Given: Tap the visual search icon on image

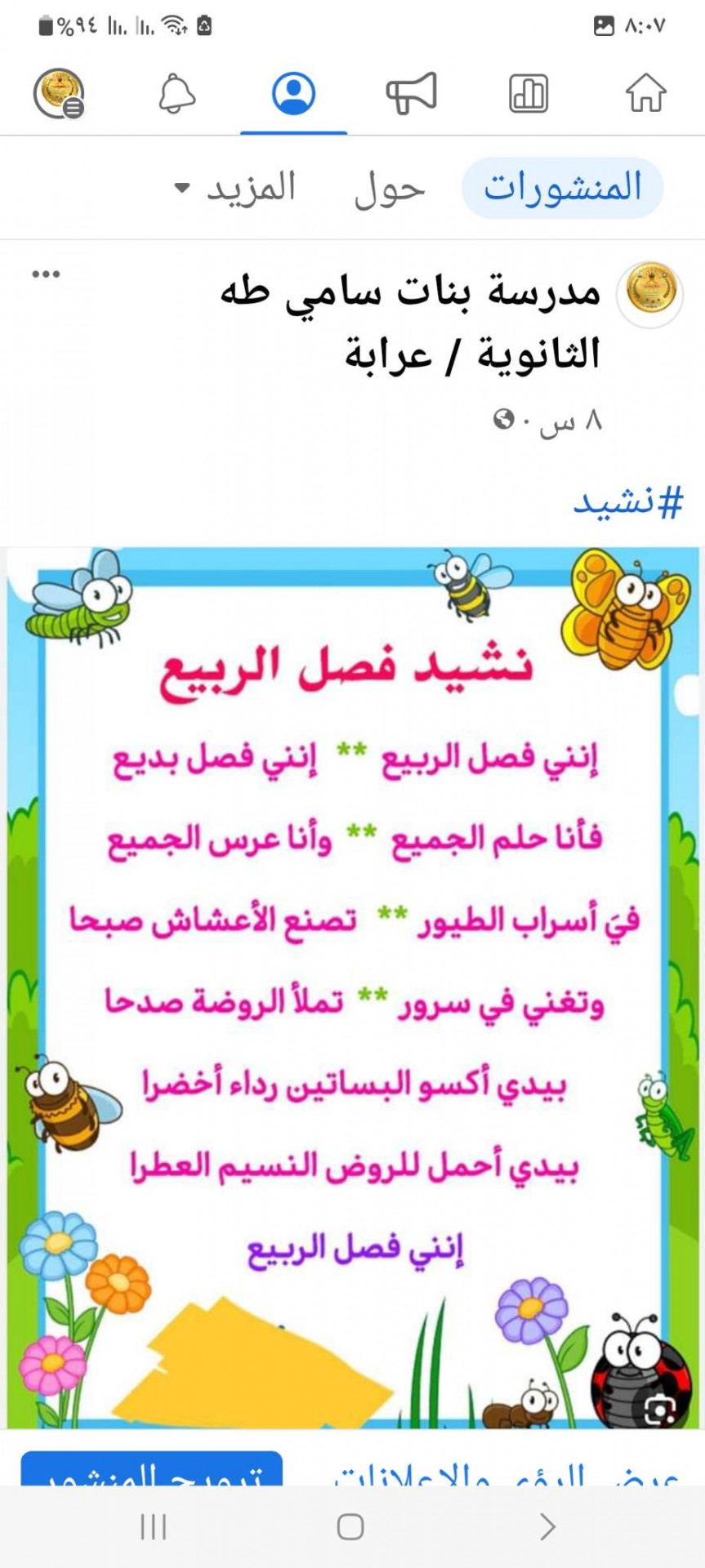Looking at the screenshot, I should tap(659, 1410).
